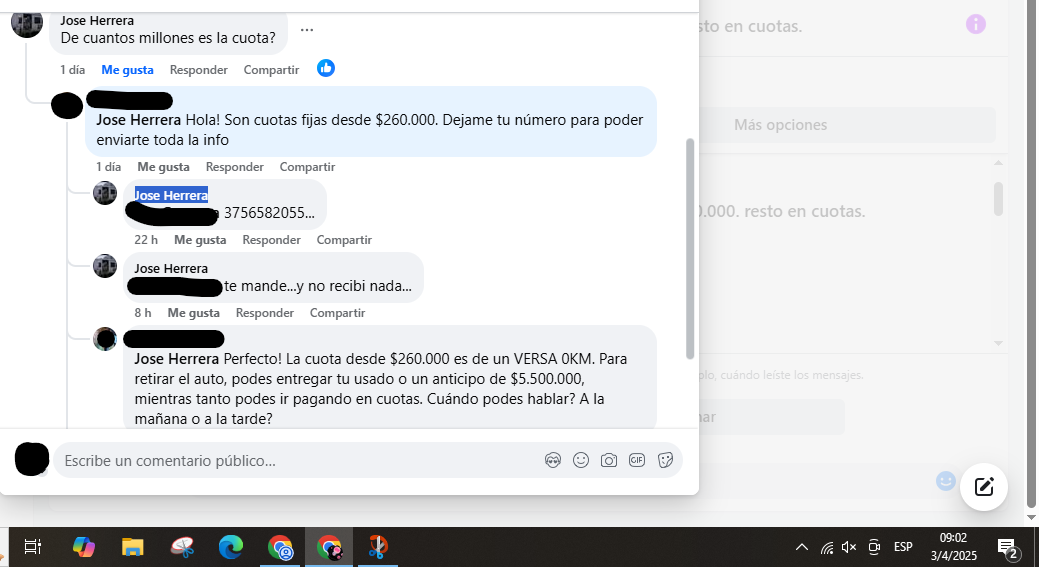Tap Compartir under the 22 h comment
The width and height of the screenshot is (1039, 567).
point(344,240)
